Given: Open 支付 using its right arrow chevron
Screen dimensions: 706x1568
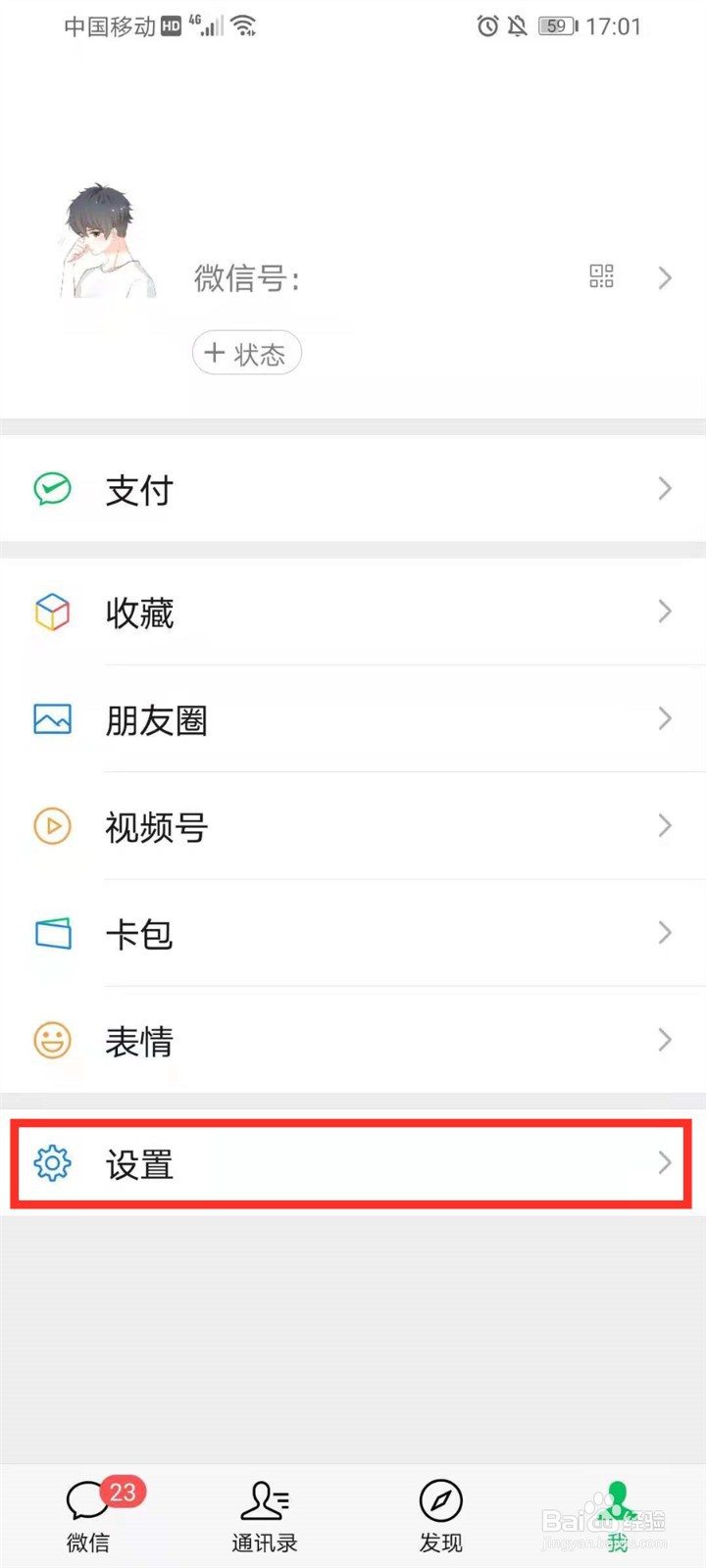Looking at the screenshot, I should (x=666, y=488).
